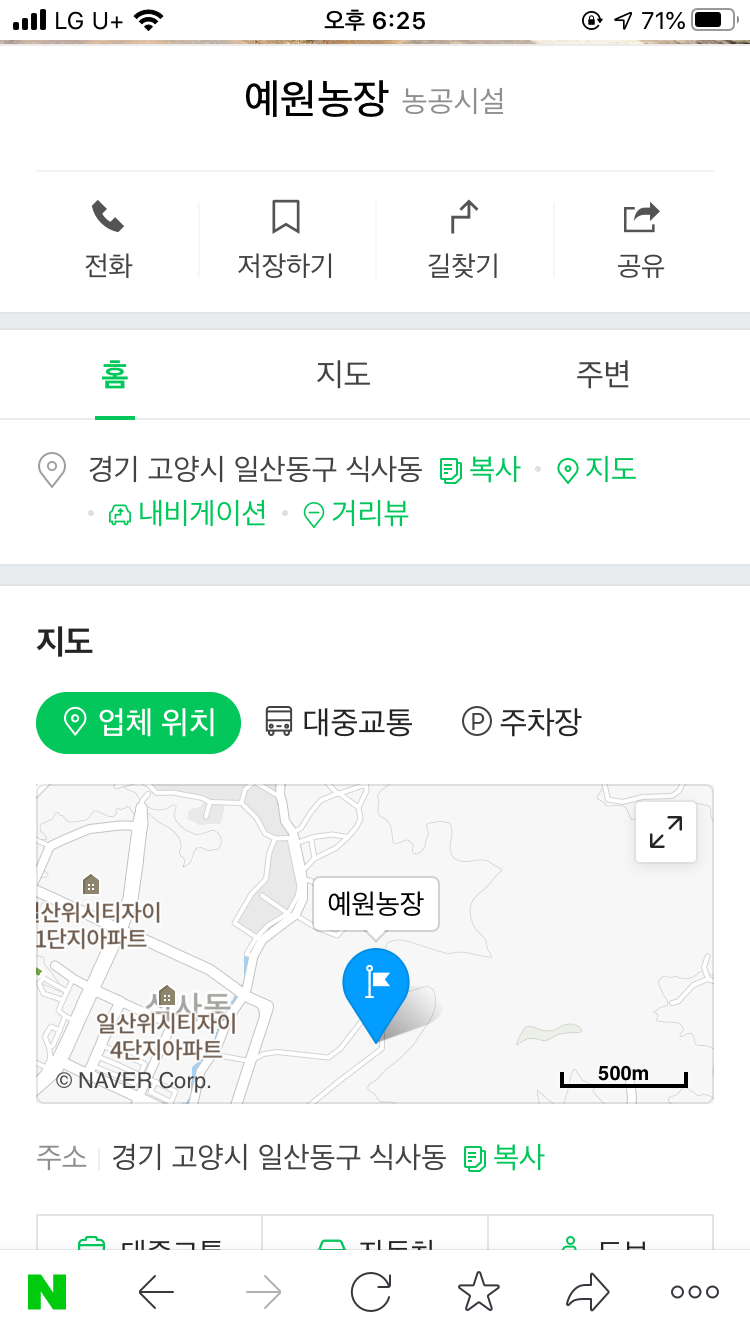Switch to the 지도 tab
The image size is (750, 1334).
343,374
